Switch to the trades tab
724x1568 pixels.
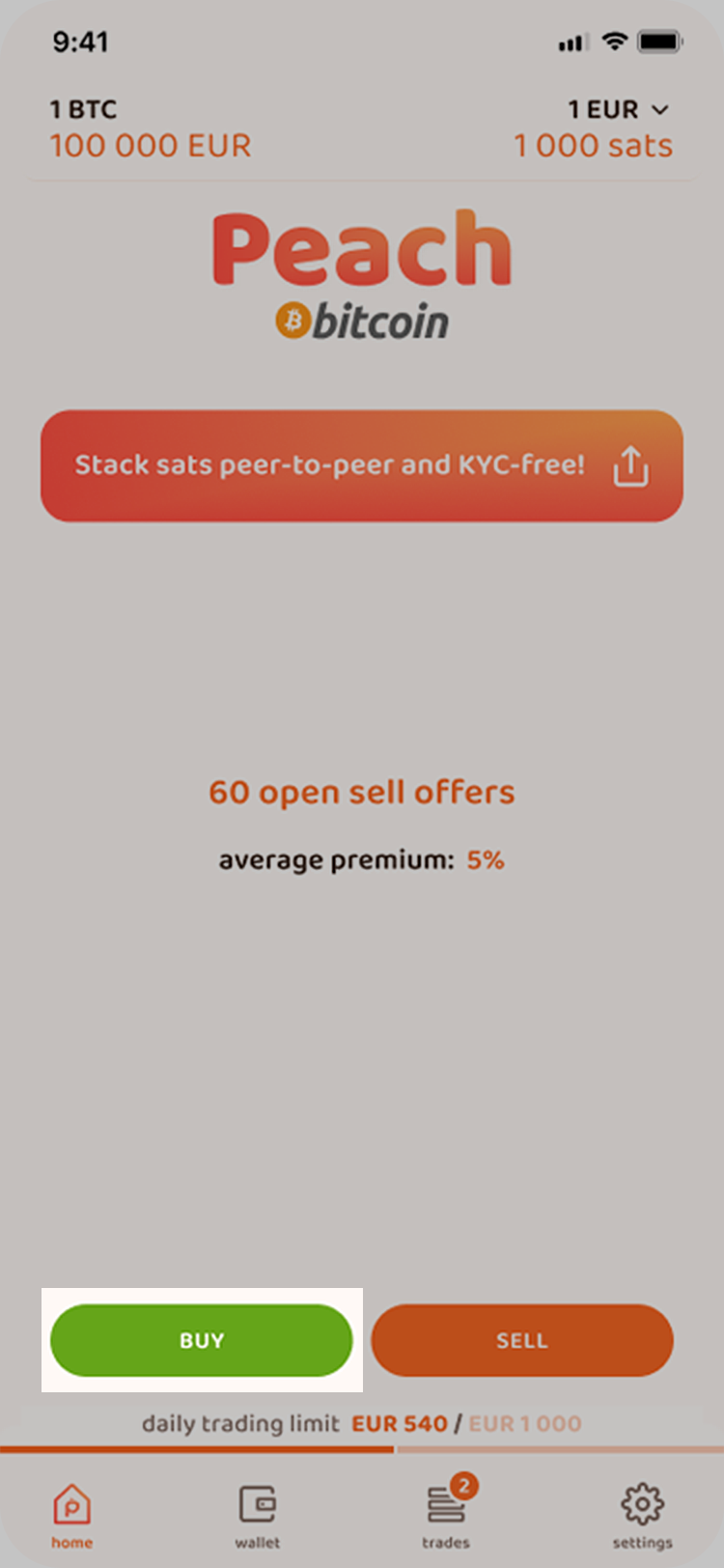point(446,1516)
